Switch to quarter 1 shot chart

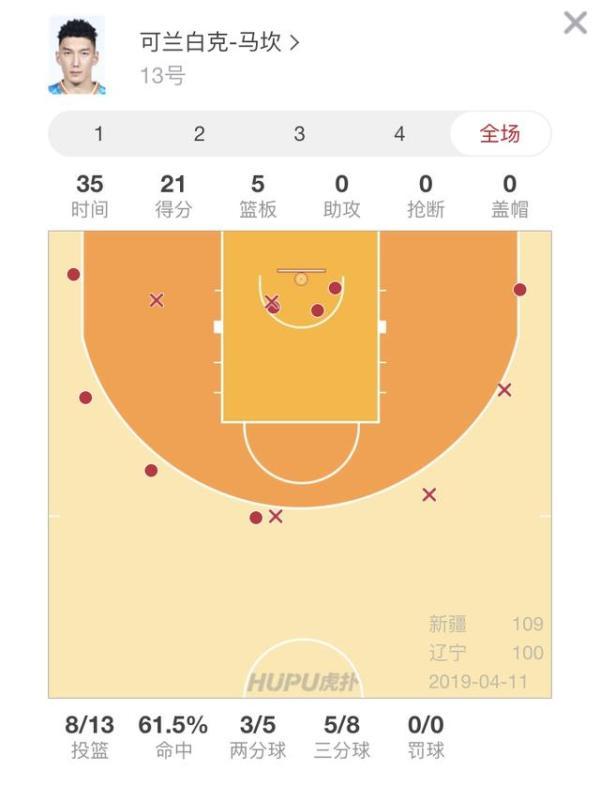click(x=99, y=134)
